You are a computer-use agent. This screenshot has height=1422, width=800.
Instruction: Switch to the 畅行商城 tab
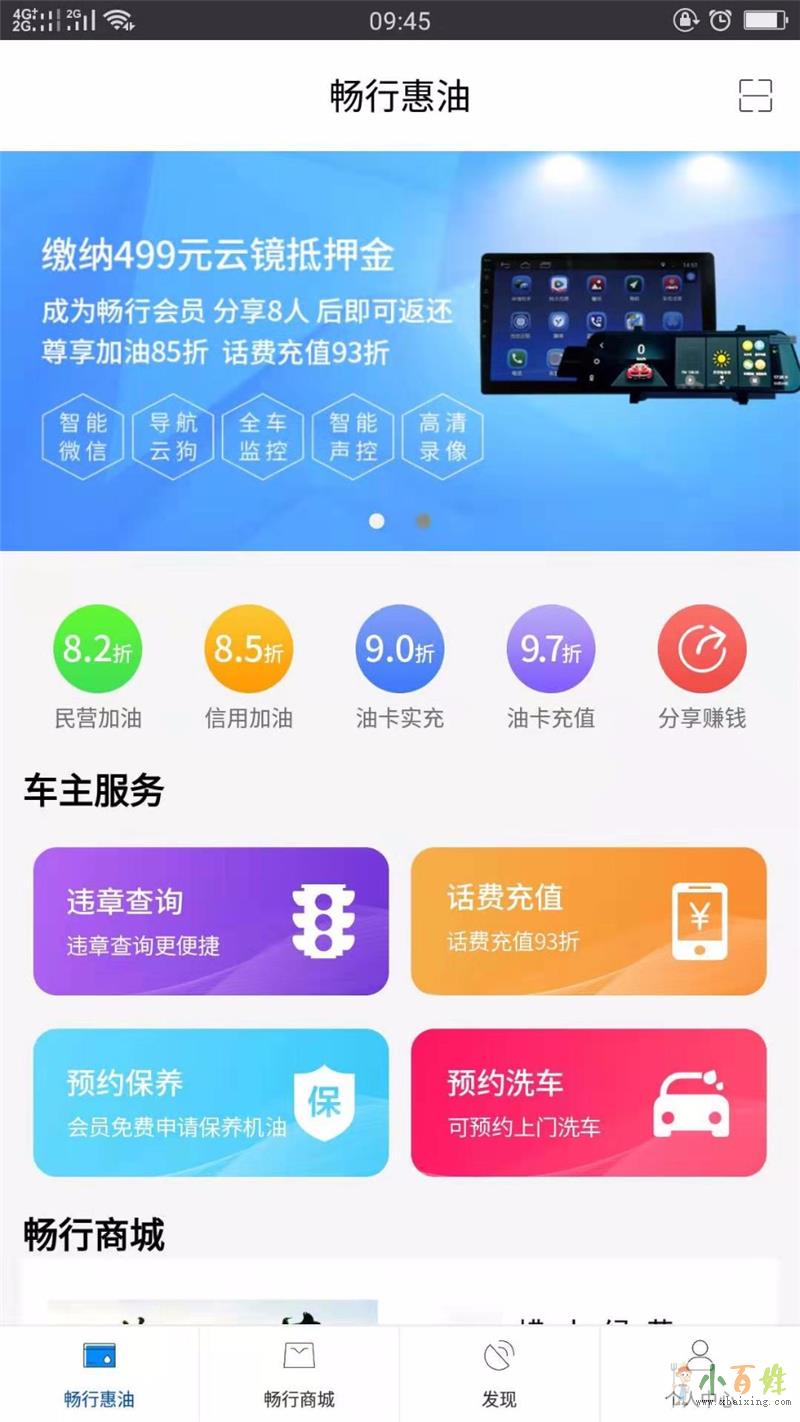pos(299,1375)
